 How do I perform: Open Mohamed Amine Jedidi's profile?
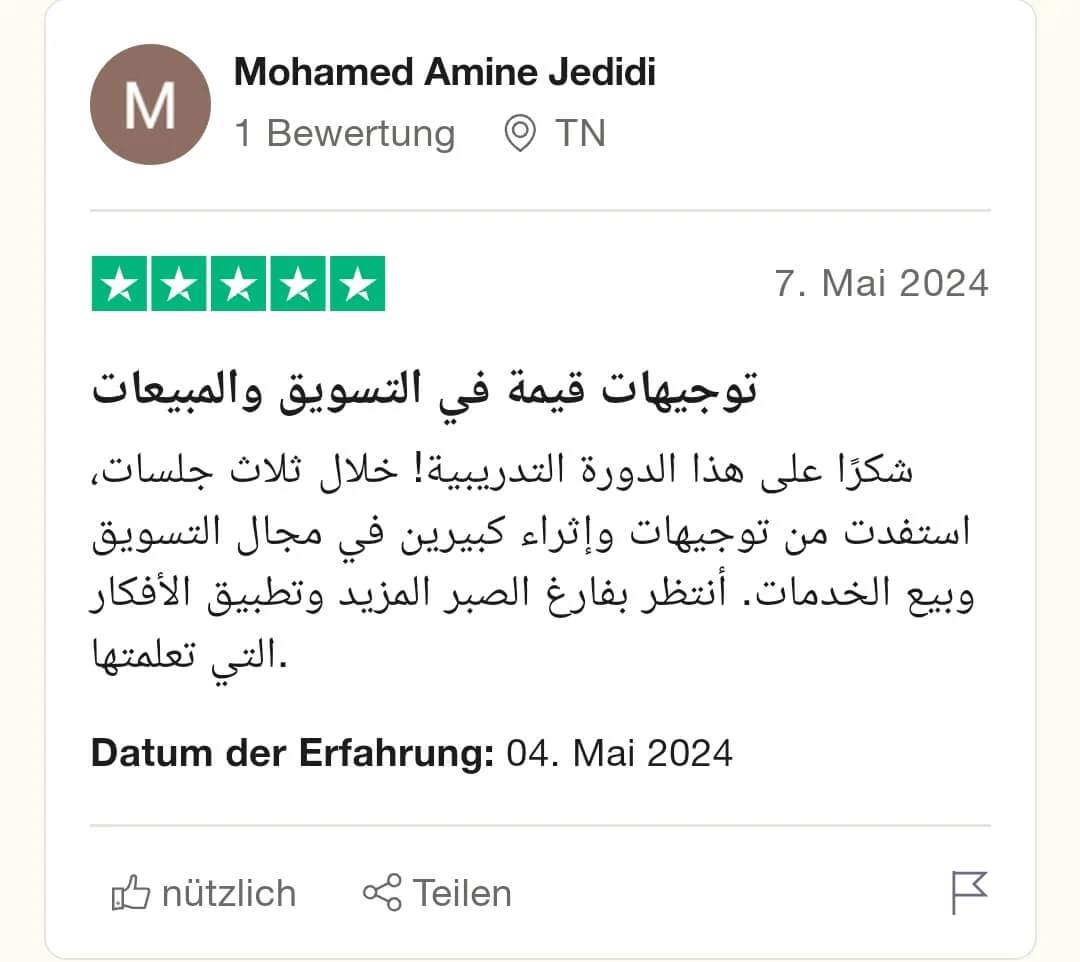pyautogui.click(x=444, y=72)
